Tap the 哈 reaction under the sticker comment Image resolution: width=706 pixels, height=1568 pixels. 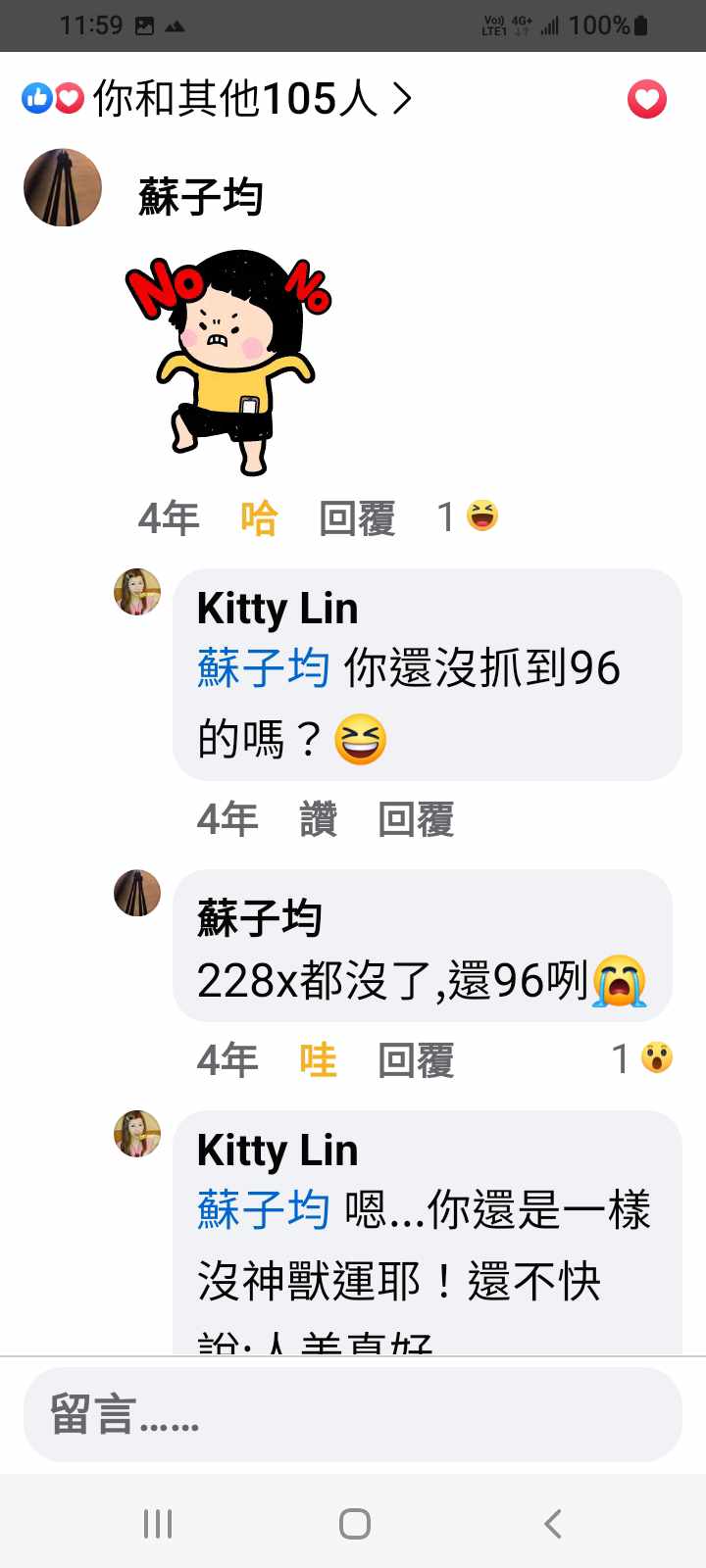point(259,517)
